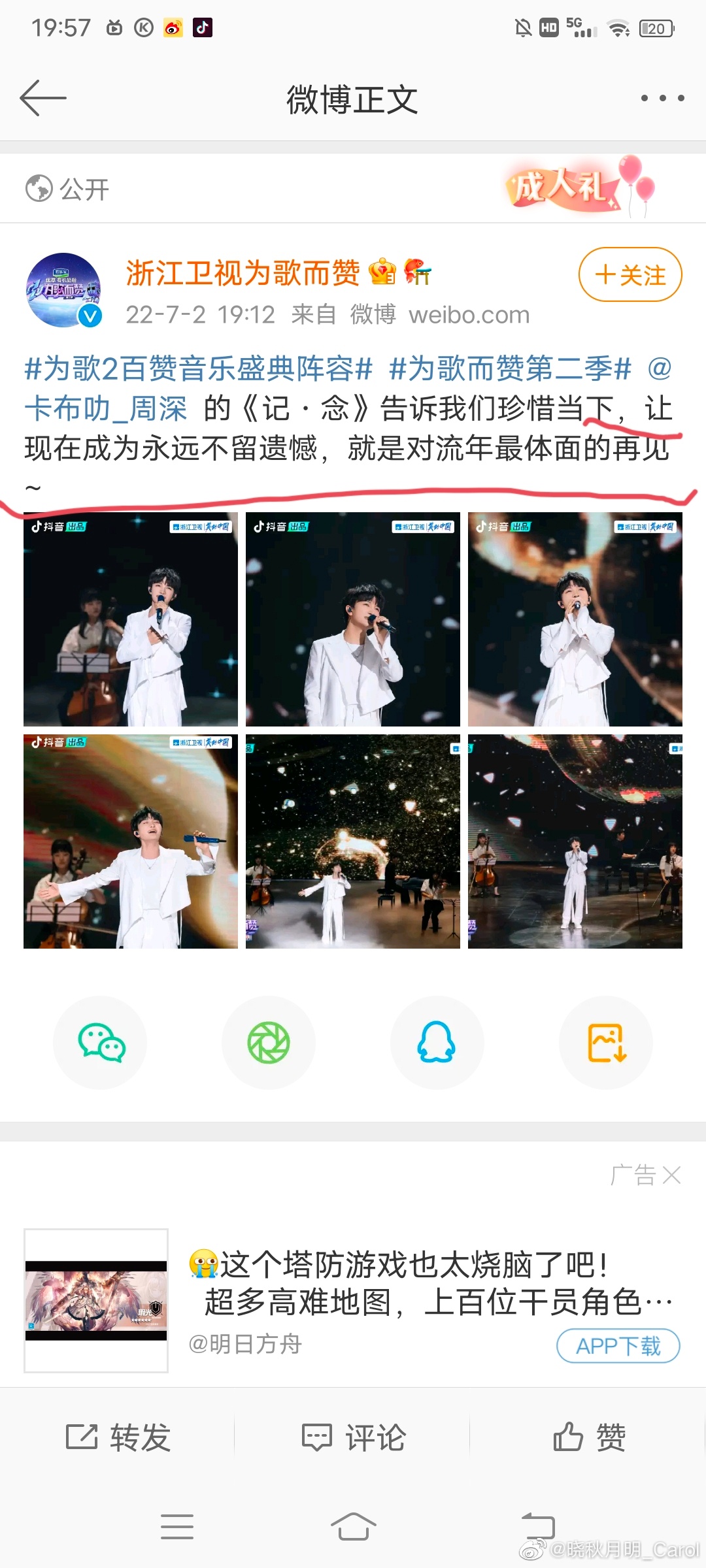706x1568 pixels.
Task: Open the three-dot overflow menu
Action: [x=662, y=99]
